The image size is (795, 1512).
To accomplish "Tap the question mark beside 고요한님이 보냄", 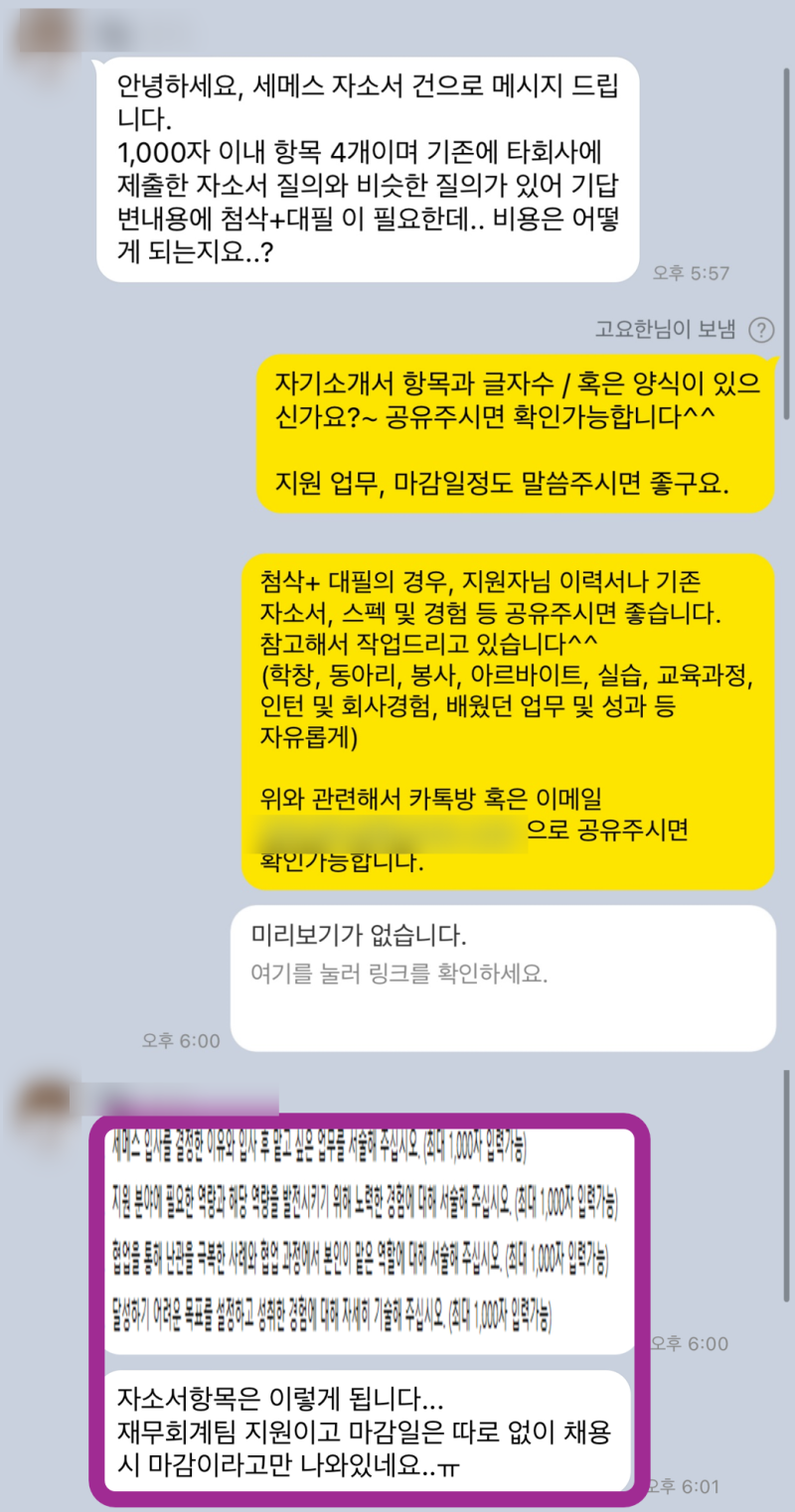I will point(761,330).
